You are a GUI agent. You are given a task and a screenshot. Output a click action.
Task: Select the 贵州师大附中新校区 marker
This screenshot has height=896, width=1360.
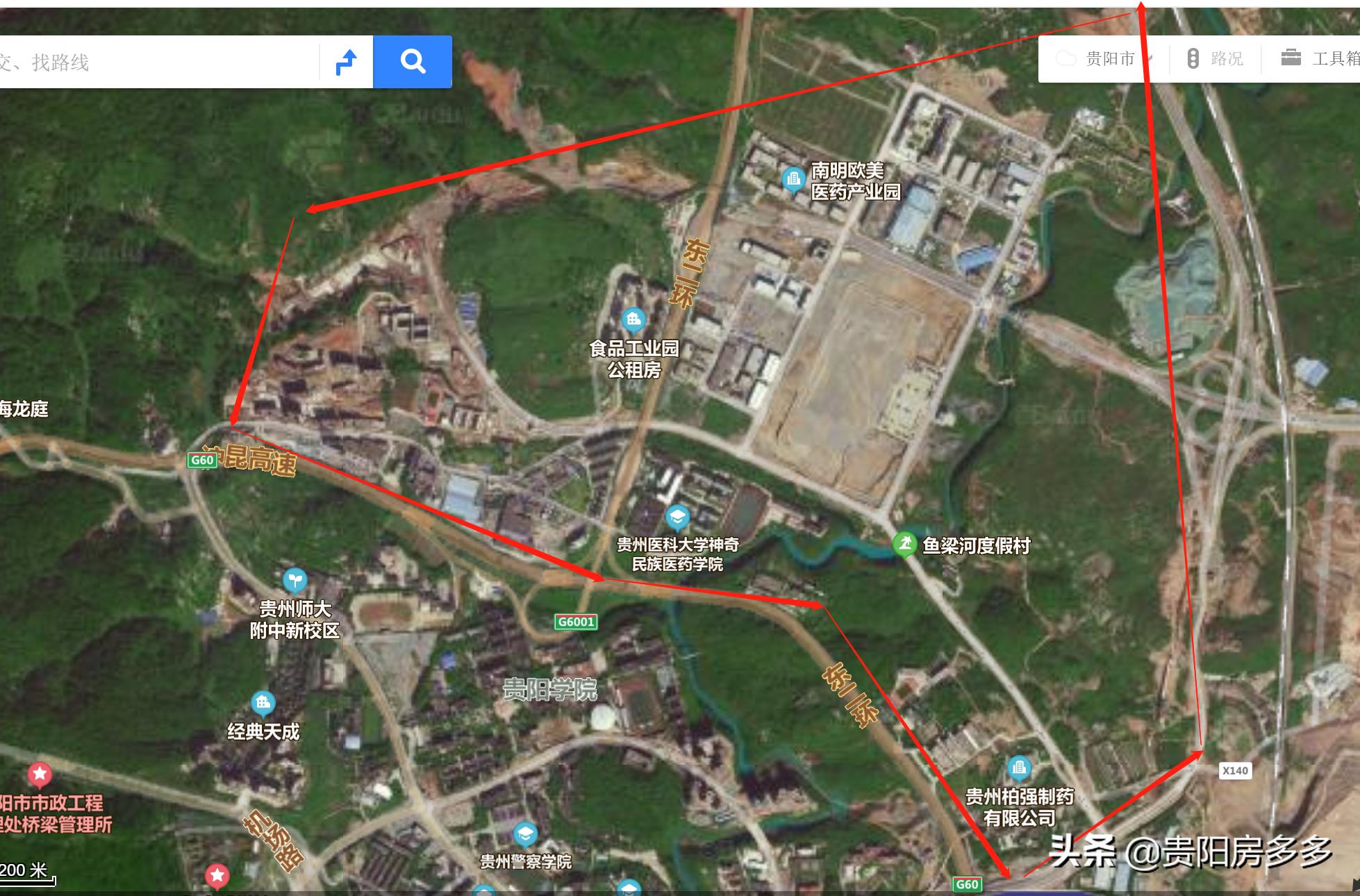coord(295,580)
